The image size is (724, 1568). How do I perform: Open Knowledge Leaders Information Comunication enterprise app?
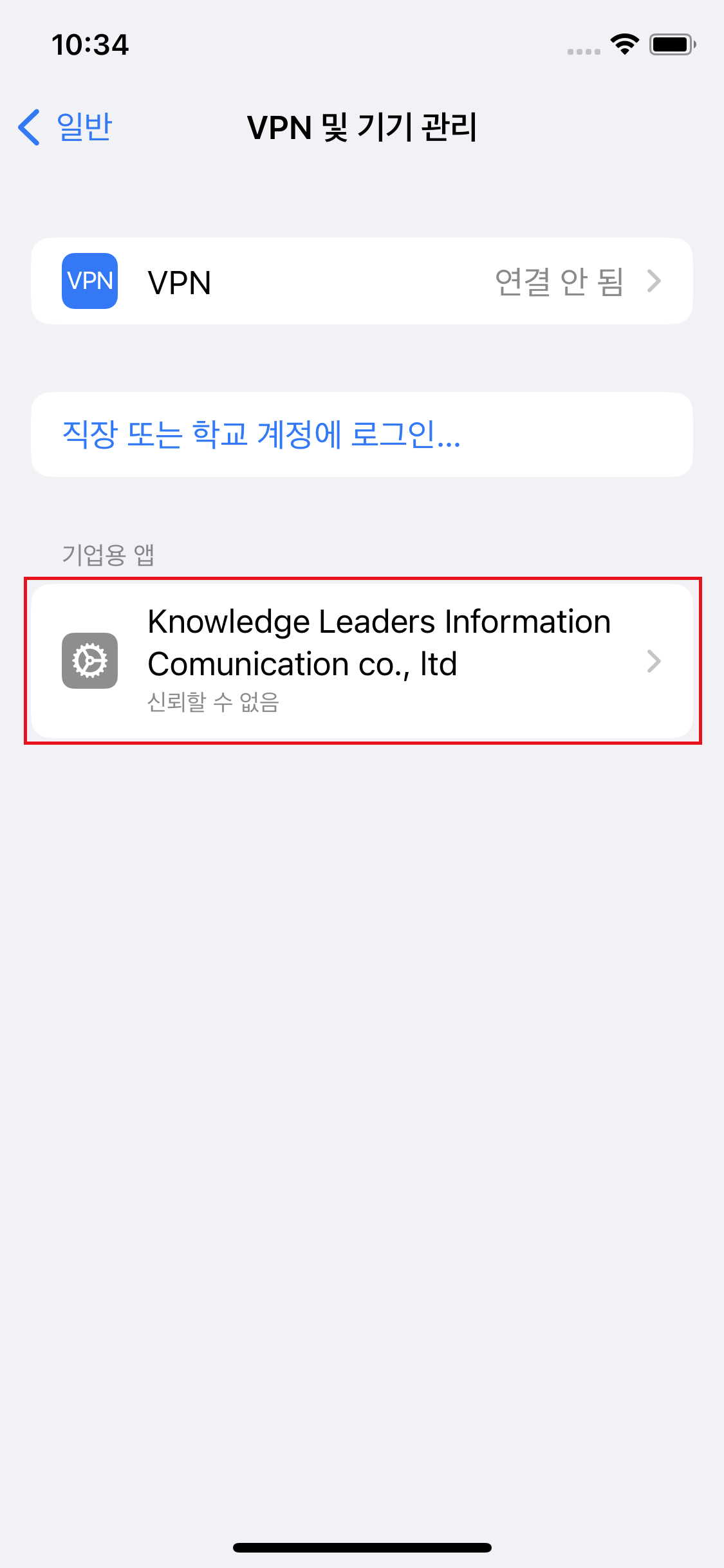click(362, 661)
